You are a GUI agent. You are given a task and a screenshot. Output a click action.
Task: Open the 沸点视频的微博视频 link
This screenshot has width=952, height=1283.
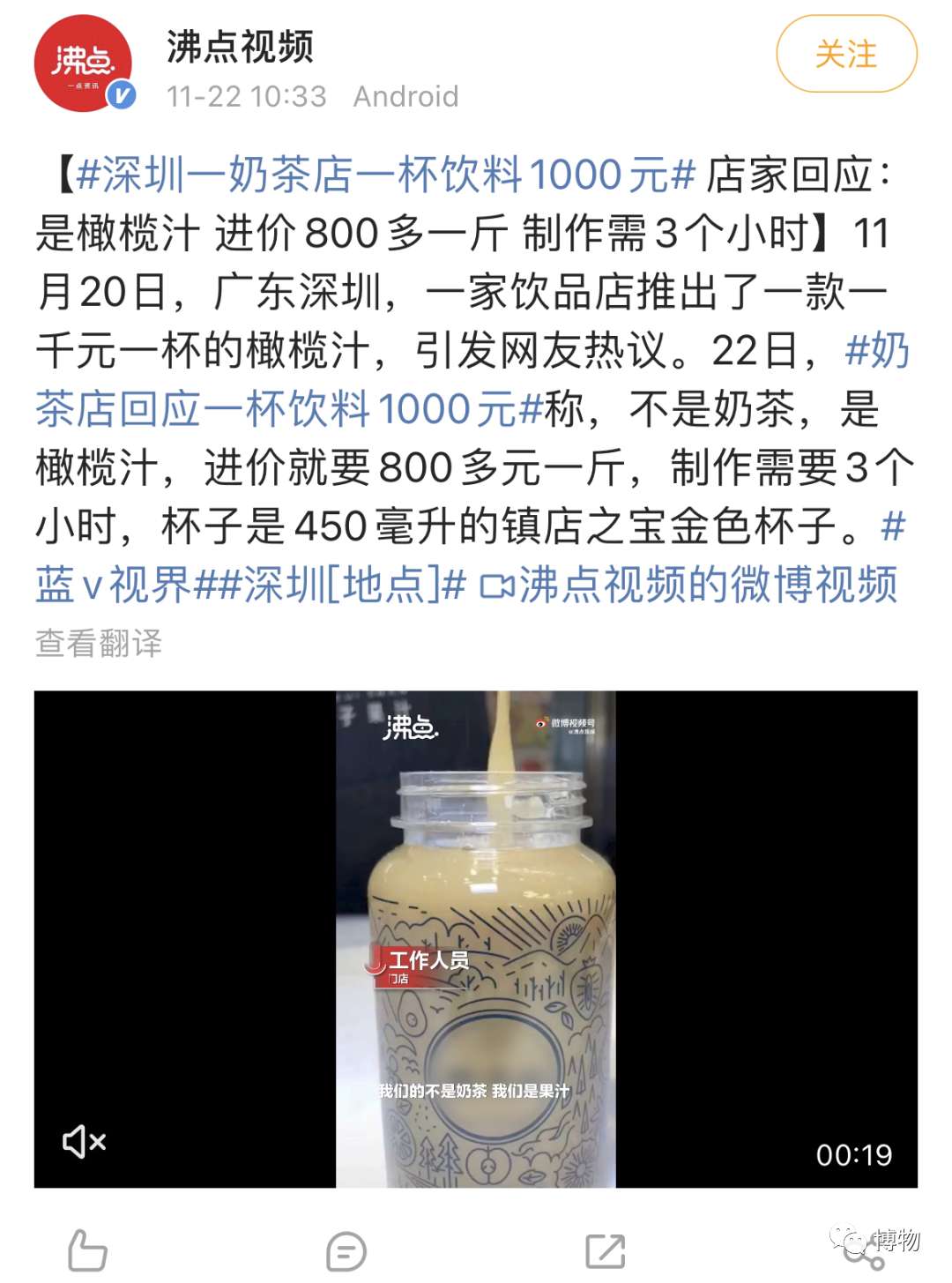[x=688, y=585]
